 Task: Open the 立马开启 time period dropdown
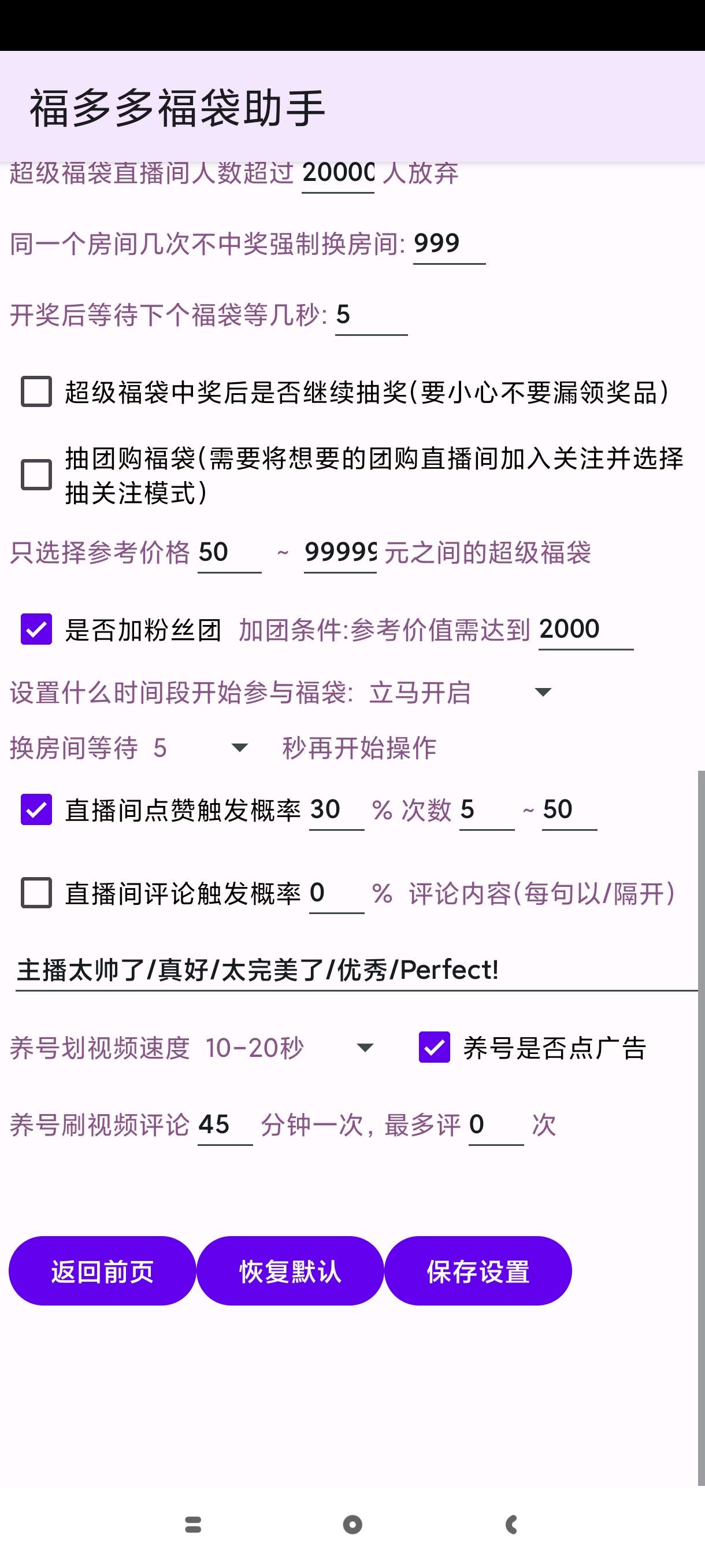461,692
